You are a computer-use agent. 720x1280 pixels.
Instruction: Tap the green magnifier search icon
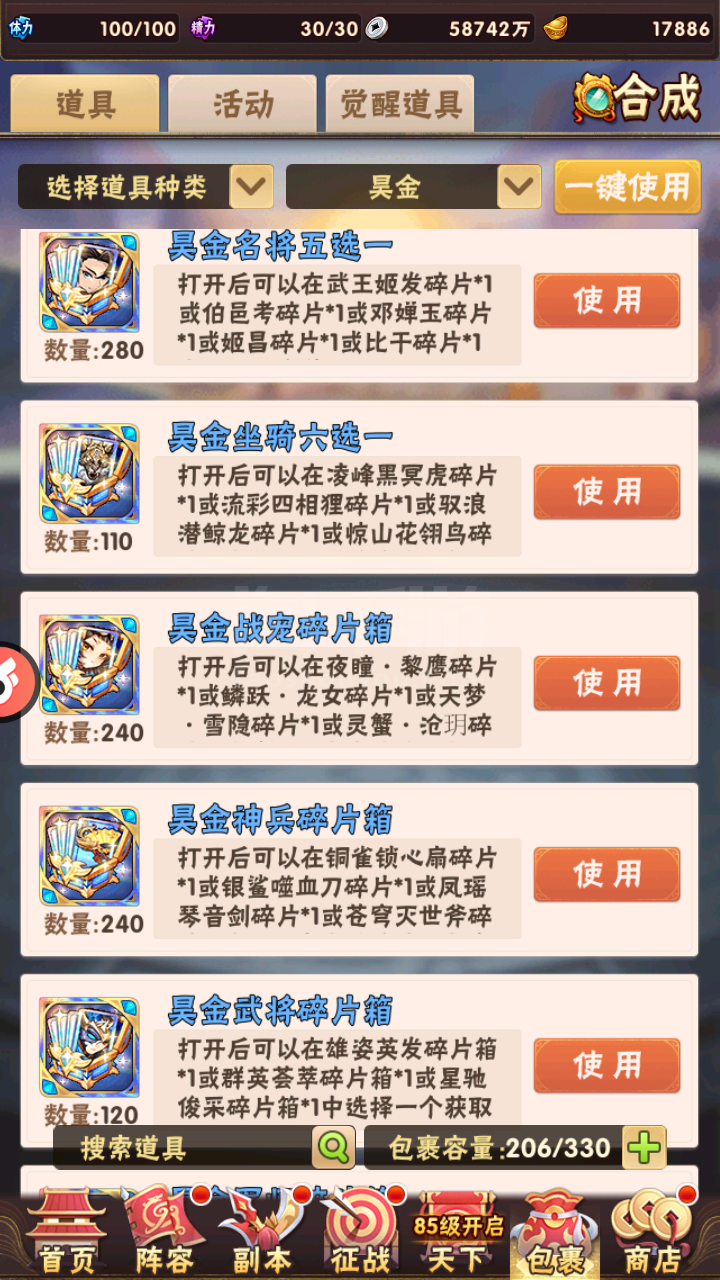point(334,1147)
